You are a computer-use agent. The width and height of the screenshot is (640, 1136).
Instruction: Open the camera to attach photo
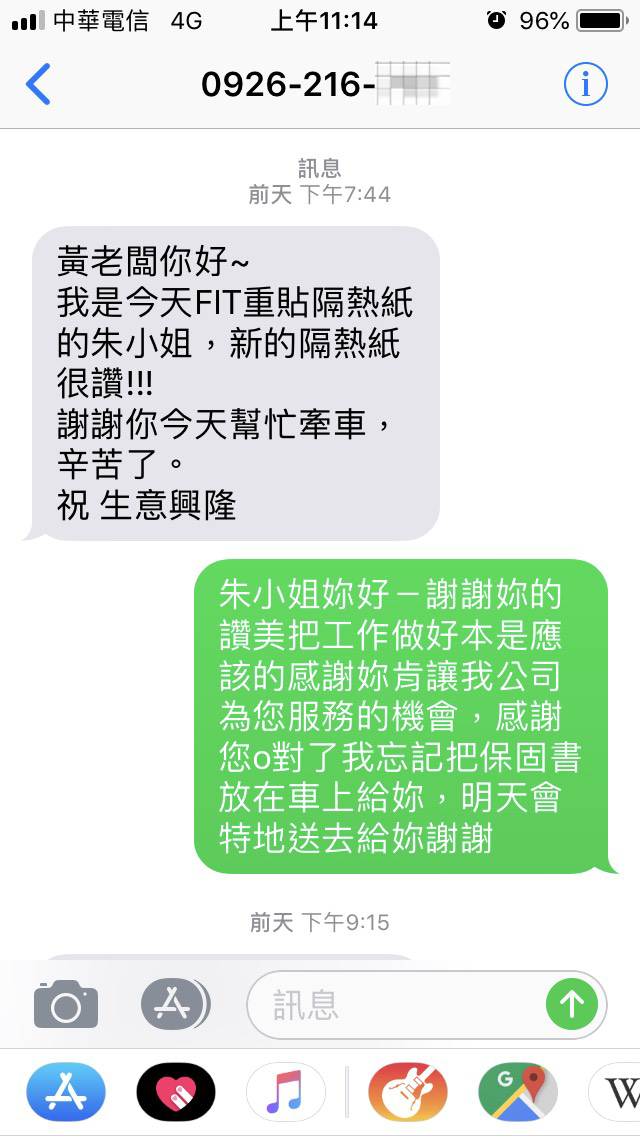coord(66,1004)
